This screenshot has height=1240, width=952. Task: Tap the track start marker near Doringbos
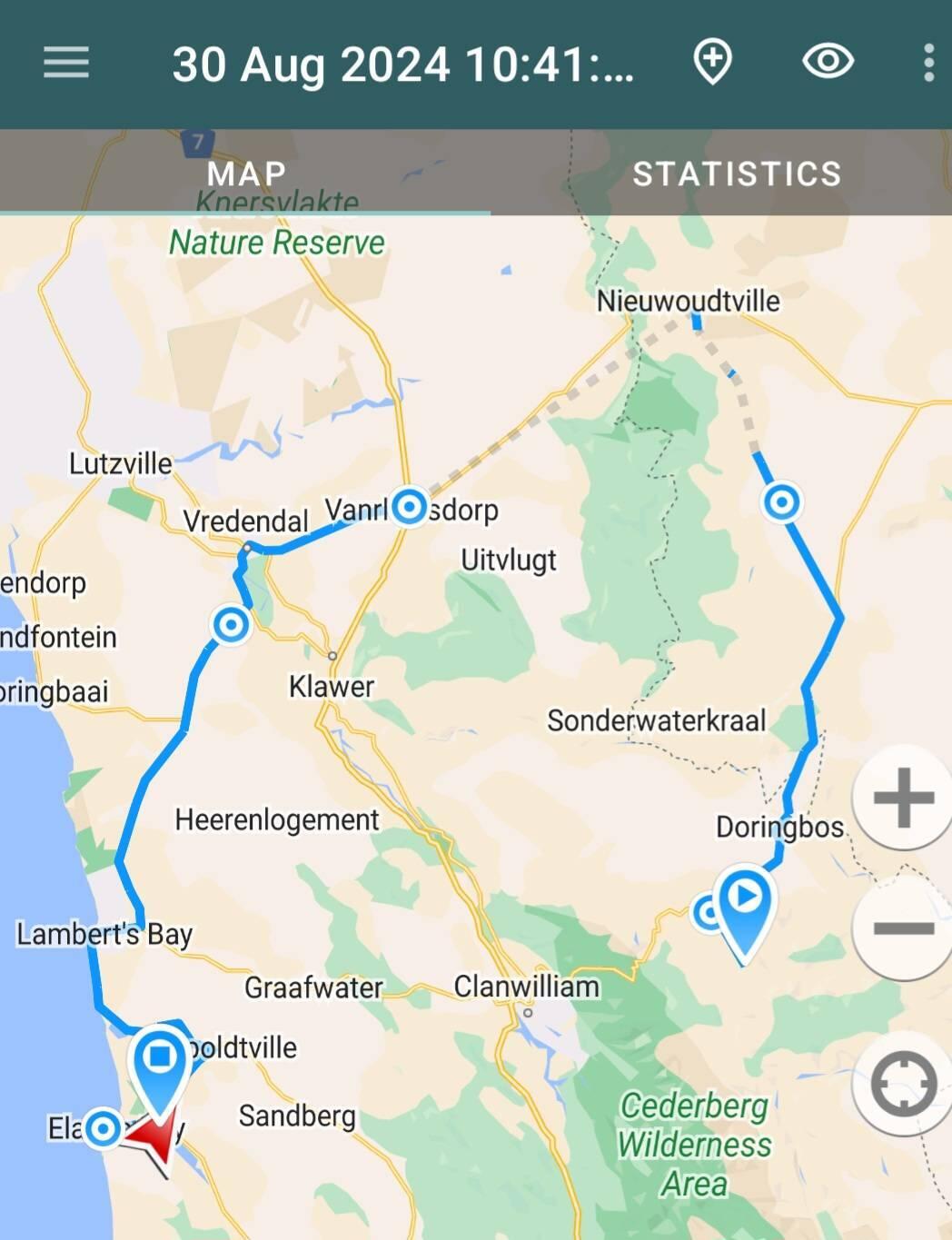pos(745,902)
